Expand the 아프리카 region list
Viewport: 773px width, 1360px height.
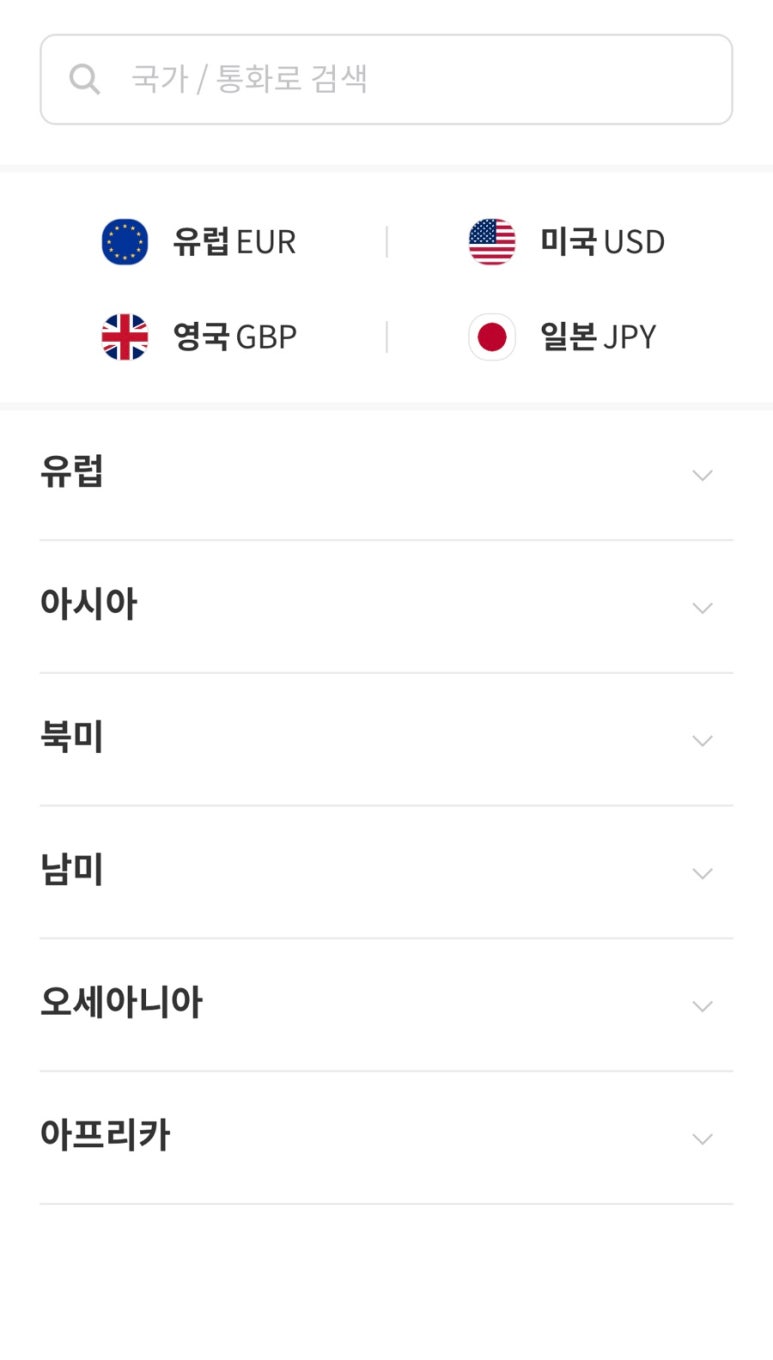(x=386, y=1138)
